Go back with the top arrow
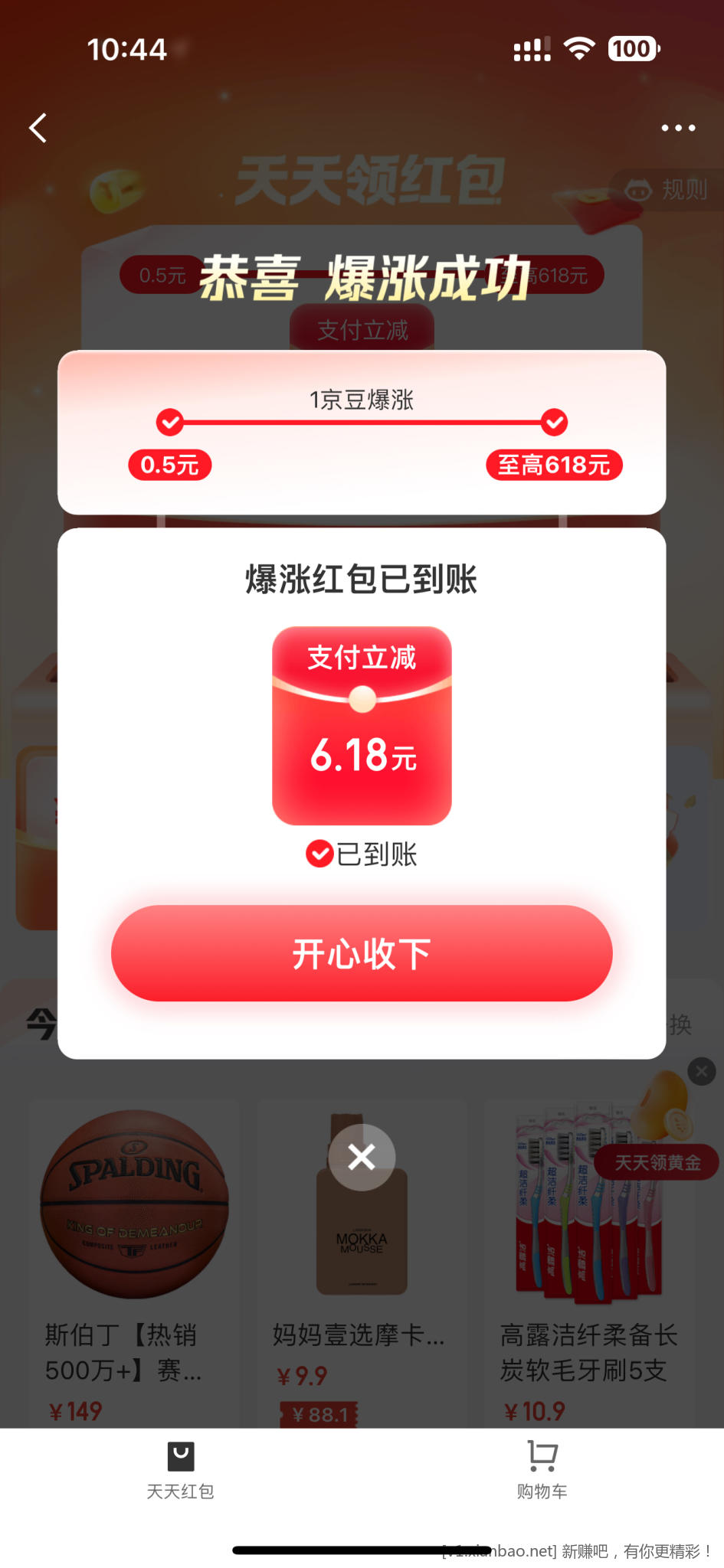 [x=38, y=128]
